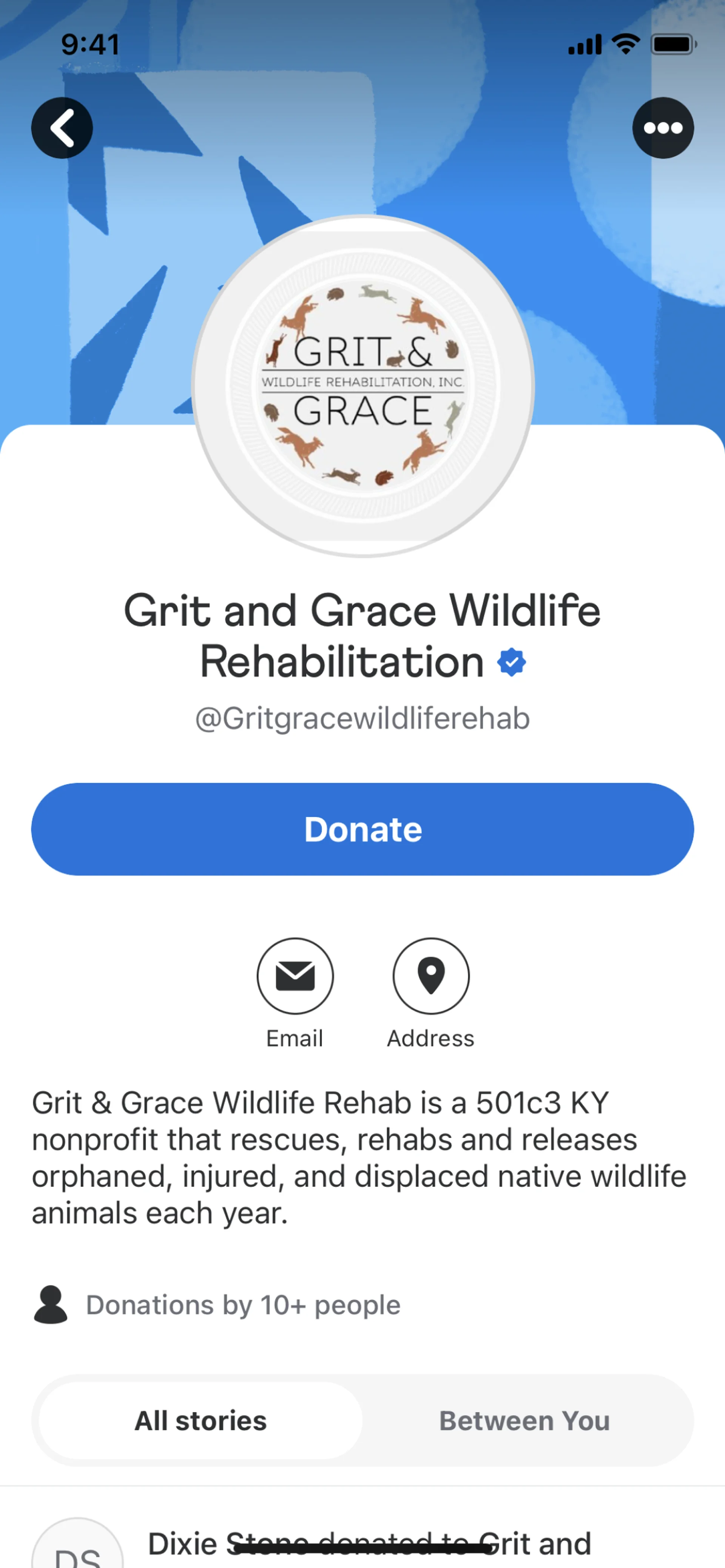Select the All stories tab
The image size is (725, 1568).
[x=201, y=1421]
